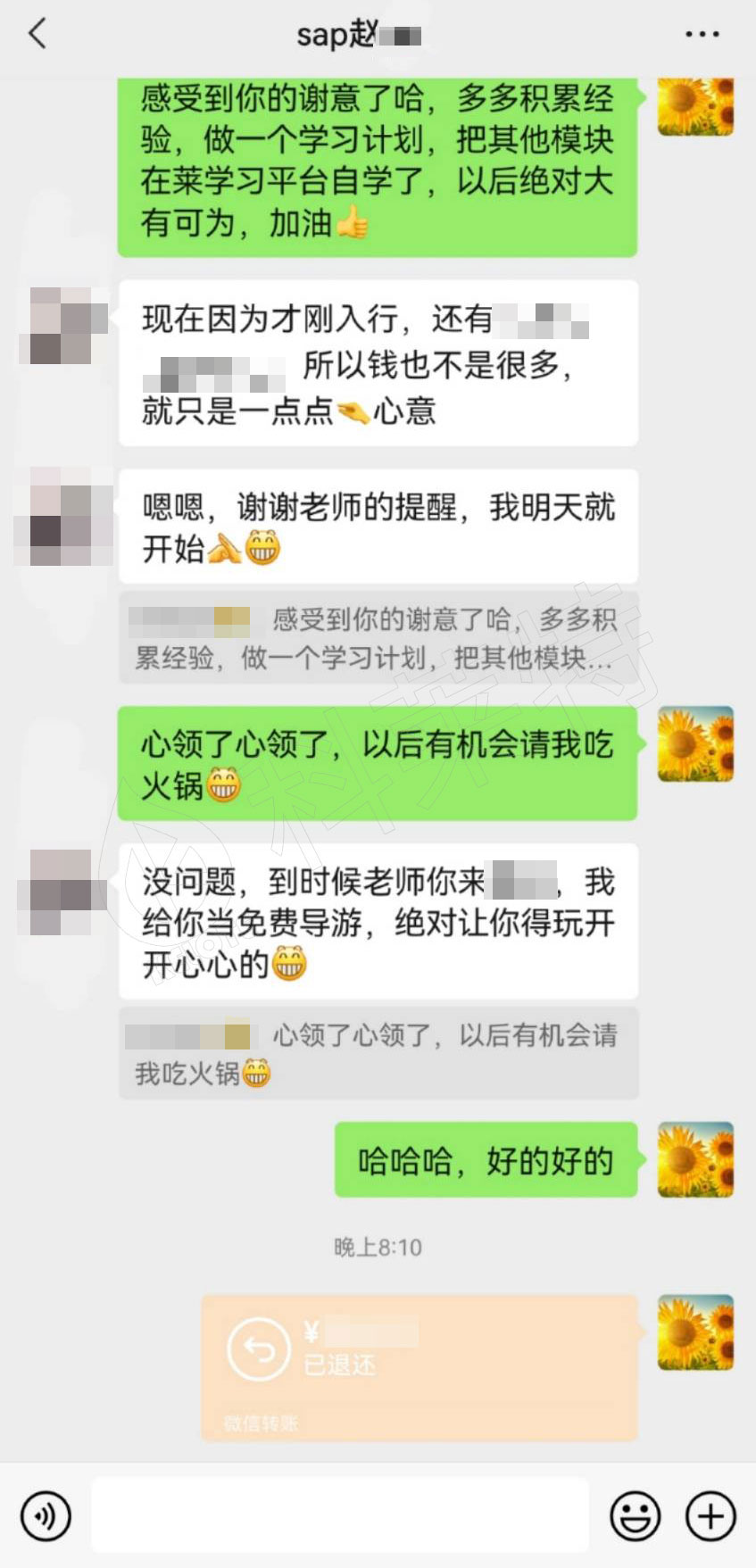The width and height of the screenshot is (756, 1568).
Task: Switch to voice message input
Action: point(46,1516)
